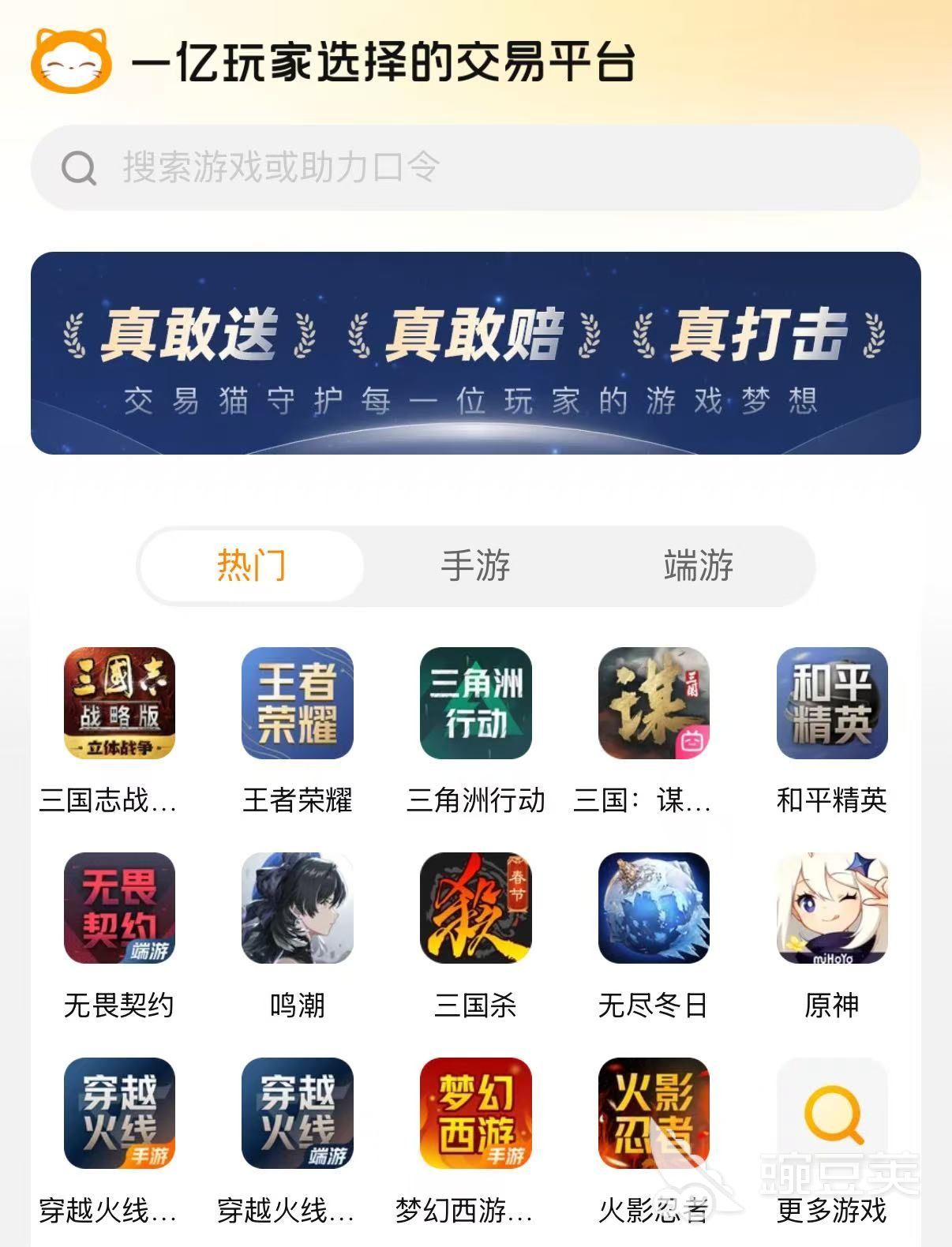Open the 真敢送 真敢赔 真打击 banner
The width and height of the screenshot is (952, 1247).
click(475, 353)
